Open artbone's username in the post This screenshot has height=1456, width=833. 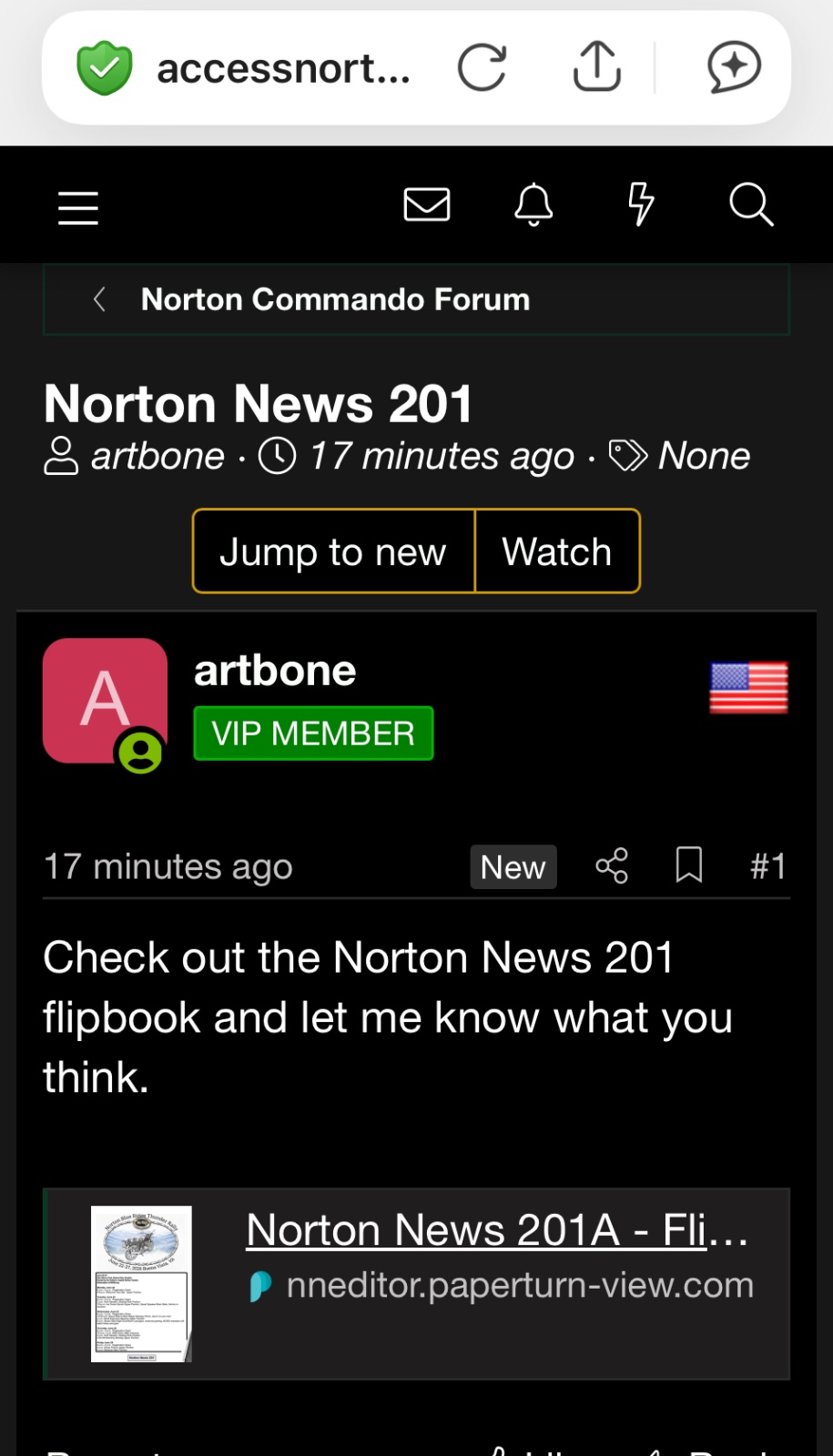point(275,671)
